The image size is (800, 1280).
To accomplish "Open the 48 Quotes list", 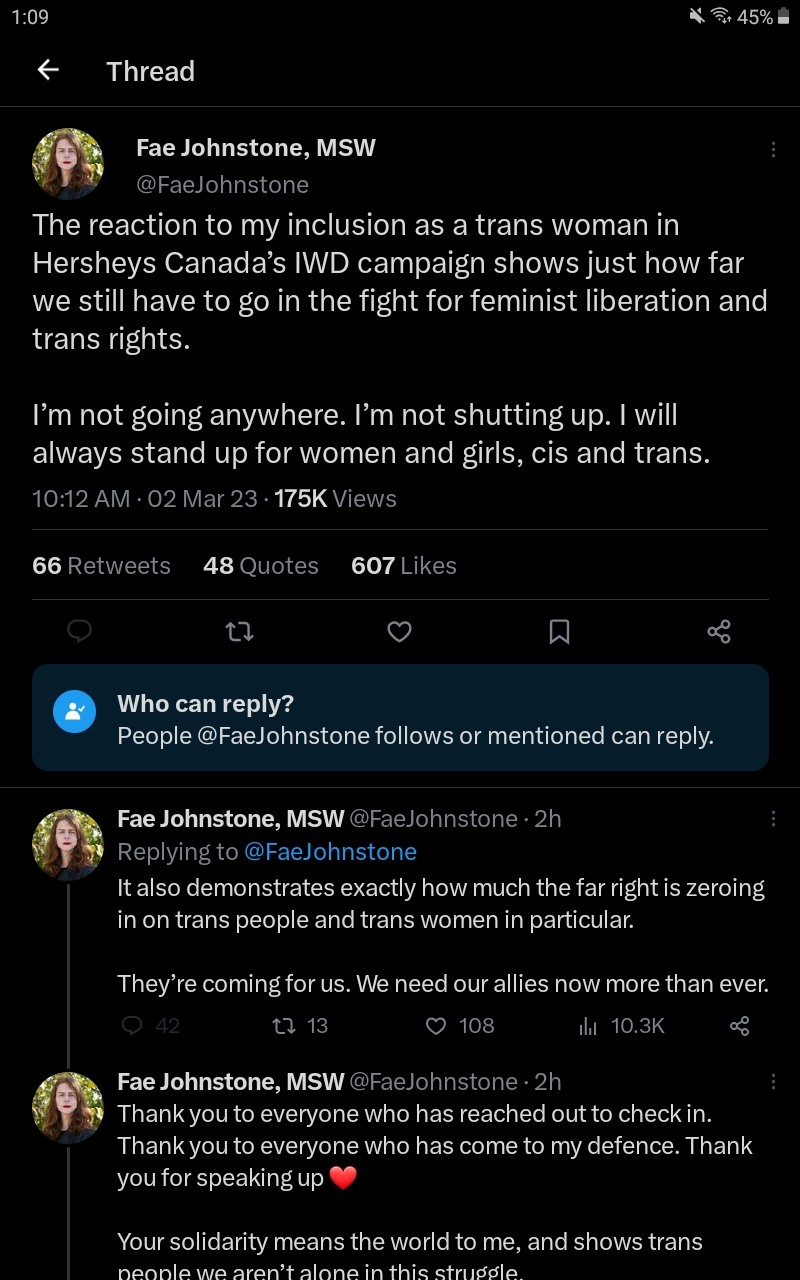I will [260, 565].
